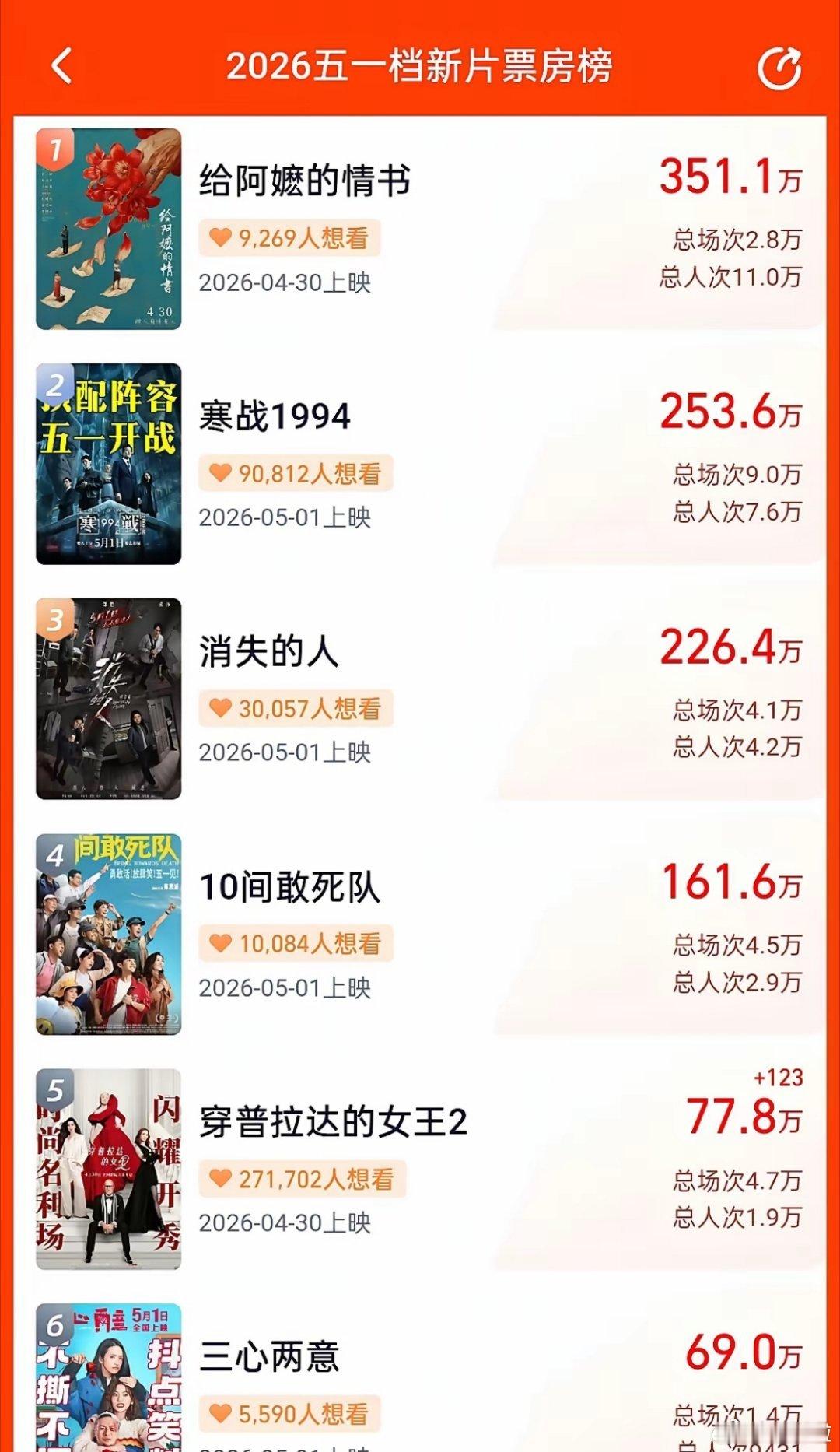The width and height of the screenshot is (840, 1452).
Task: Refresh the box office rankings
Action: tap(782, 66)
